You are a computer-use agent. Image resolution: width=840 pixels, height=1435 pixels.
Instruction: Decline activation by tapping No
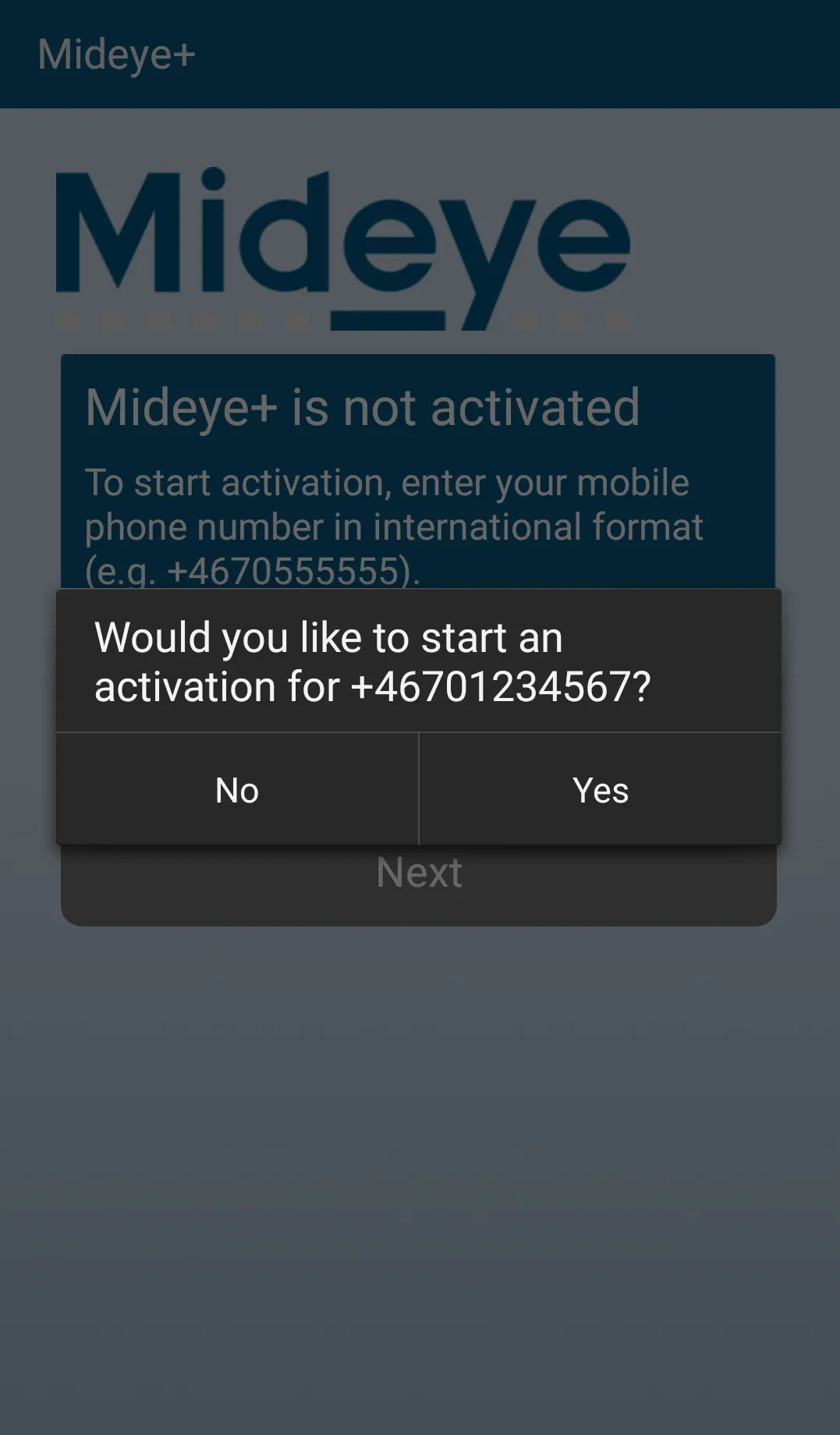coord(236,790)
